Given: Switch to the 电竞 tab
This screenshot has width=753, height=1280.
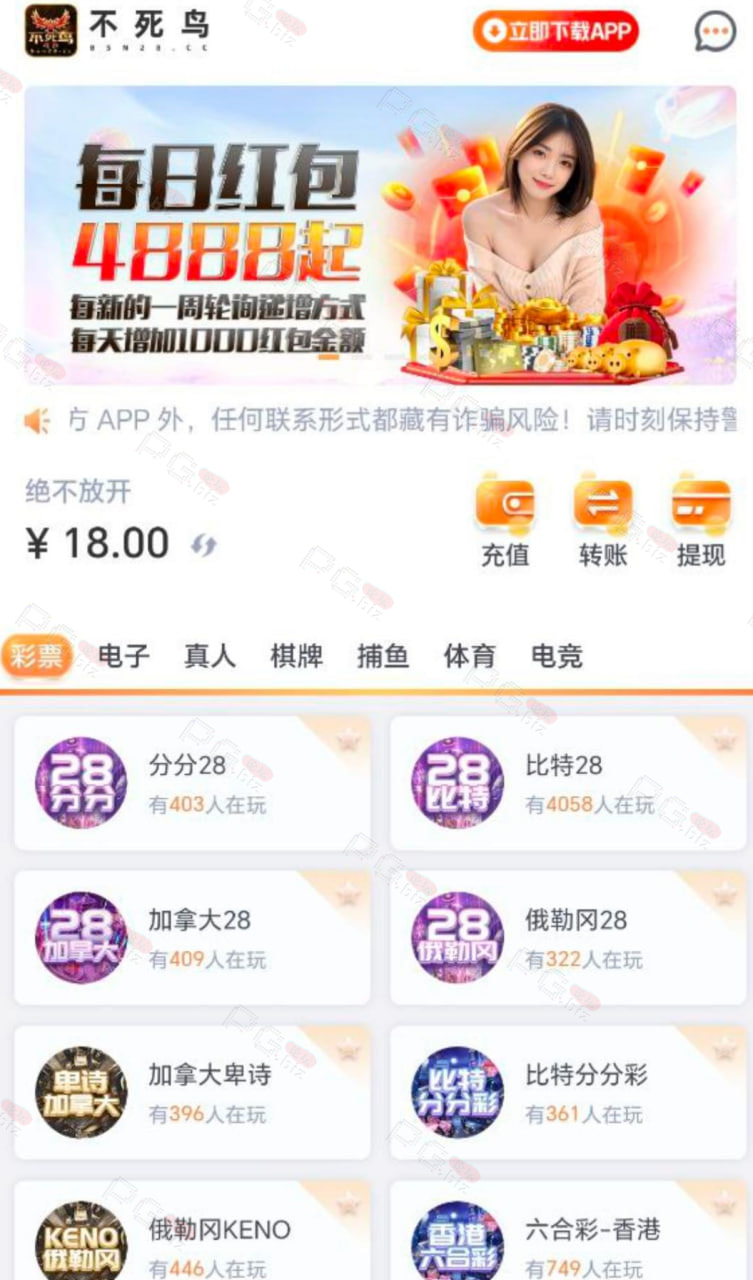Looking at the screenshot, I should [x=556, y=656].
